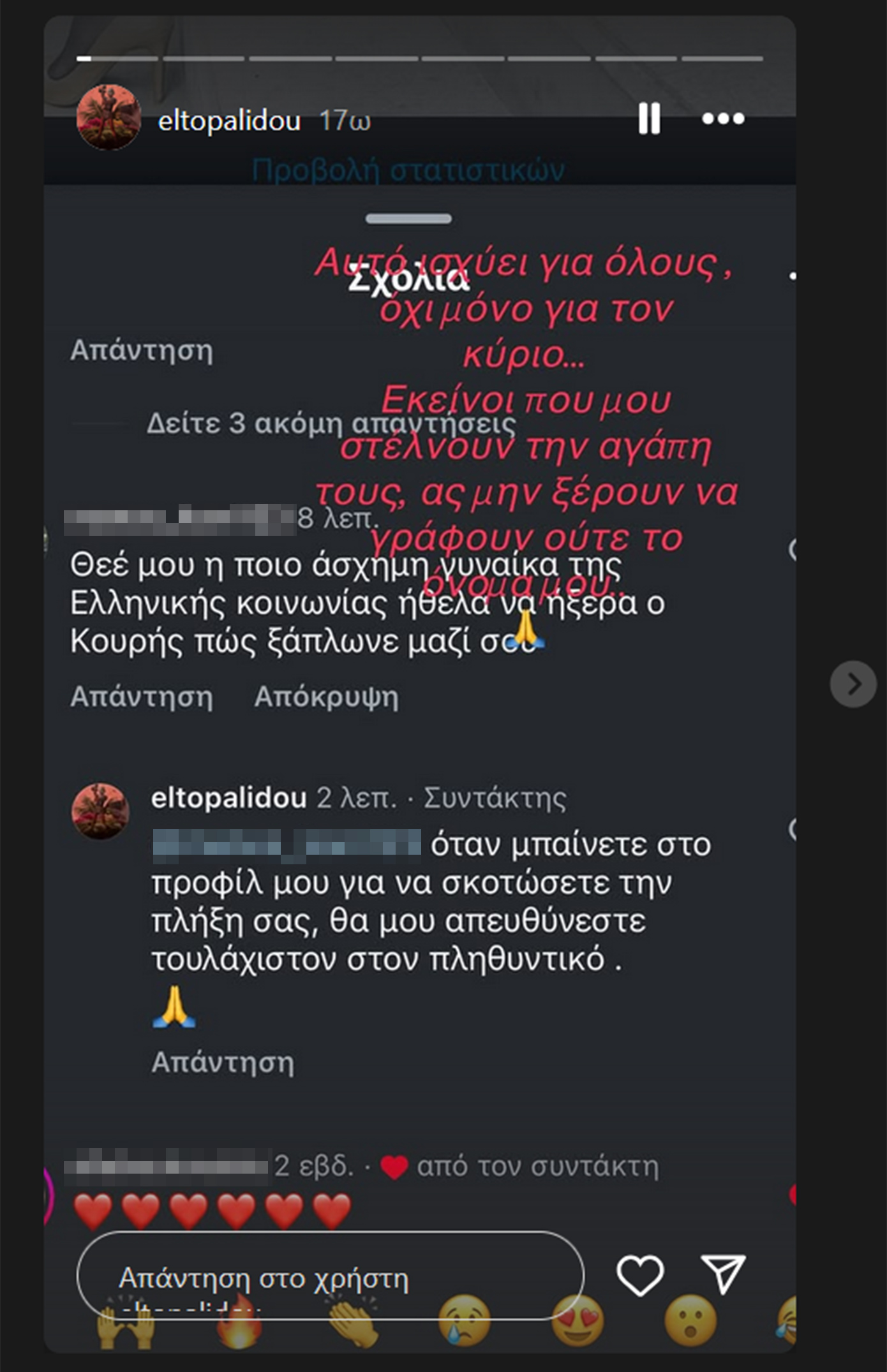Go to the next story with the arrow

coord(853,684)
